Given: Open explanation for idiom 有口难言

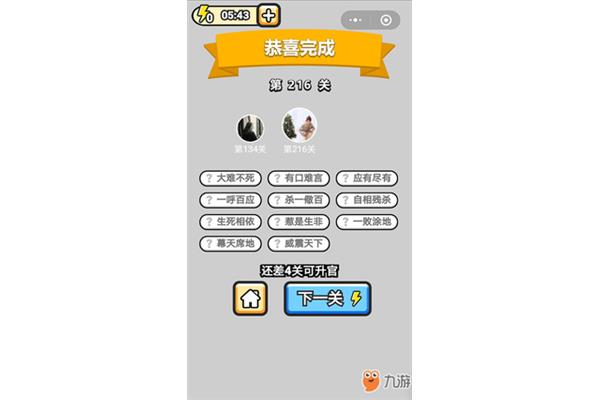Looking at the screenshot, I should [299, 177].
